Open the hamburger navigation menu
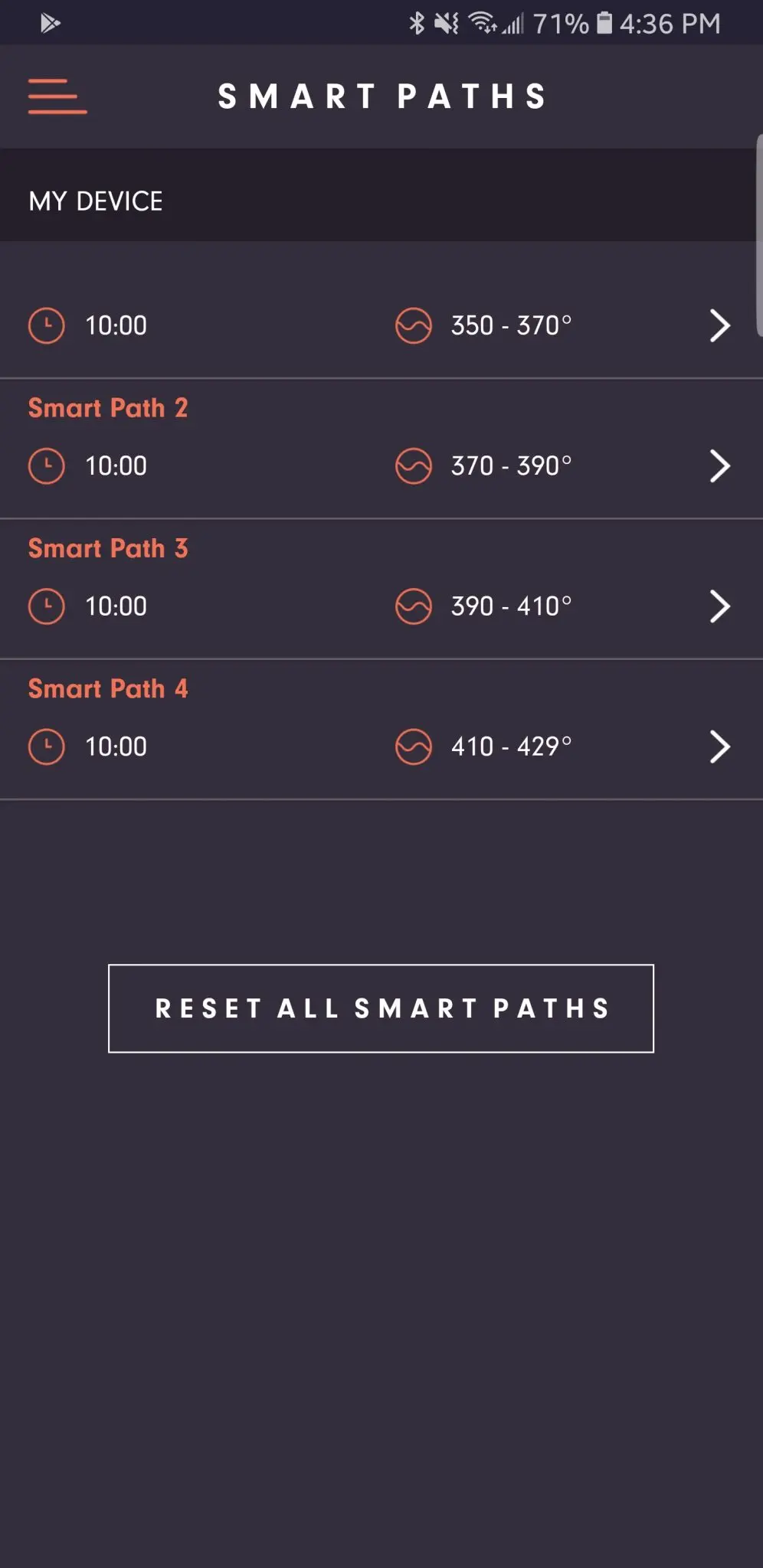 coord(57,96)
